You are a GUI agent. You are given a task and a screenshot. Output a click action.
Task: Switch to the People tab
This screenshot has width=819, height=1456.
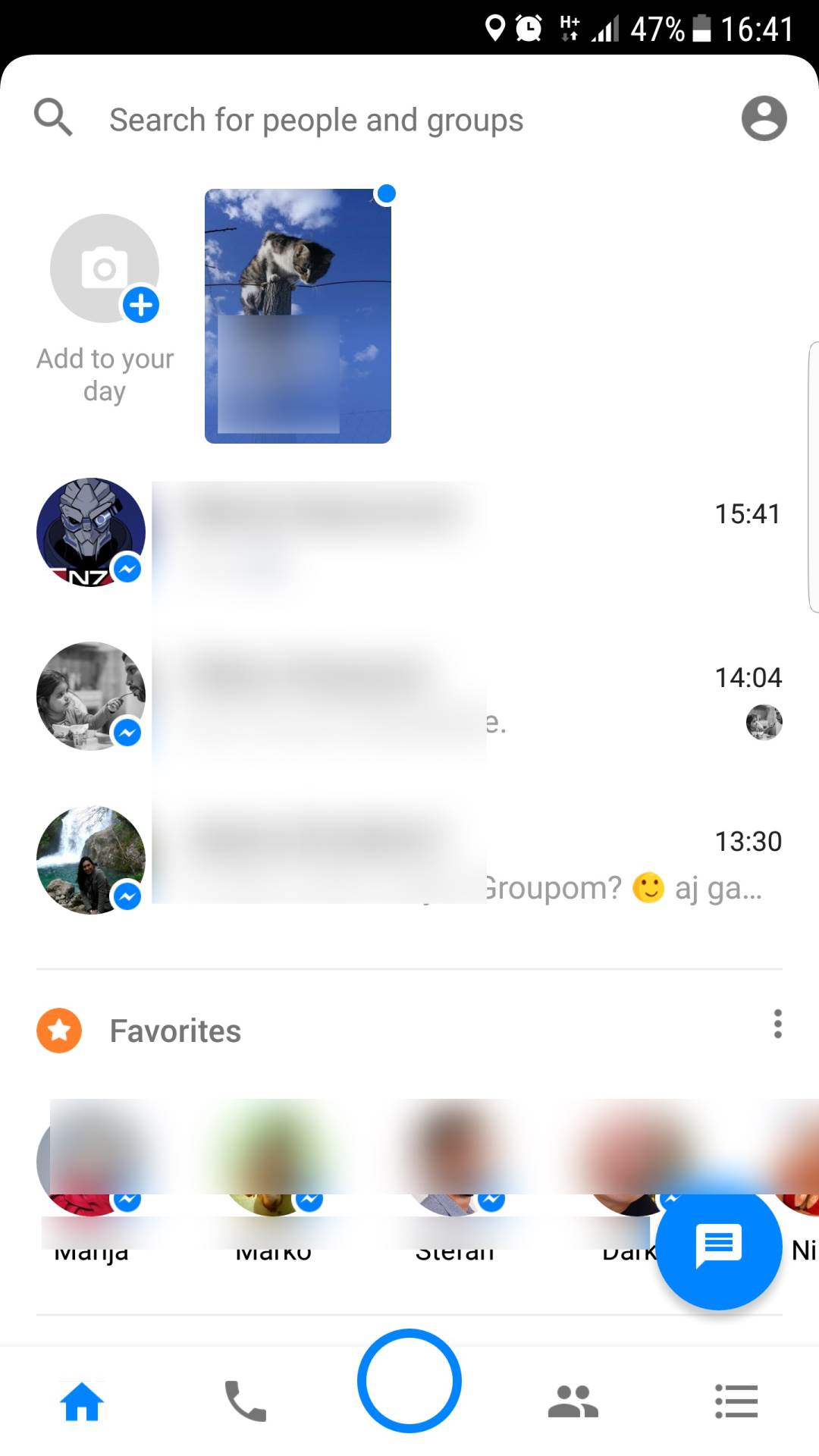573,1401
